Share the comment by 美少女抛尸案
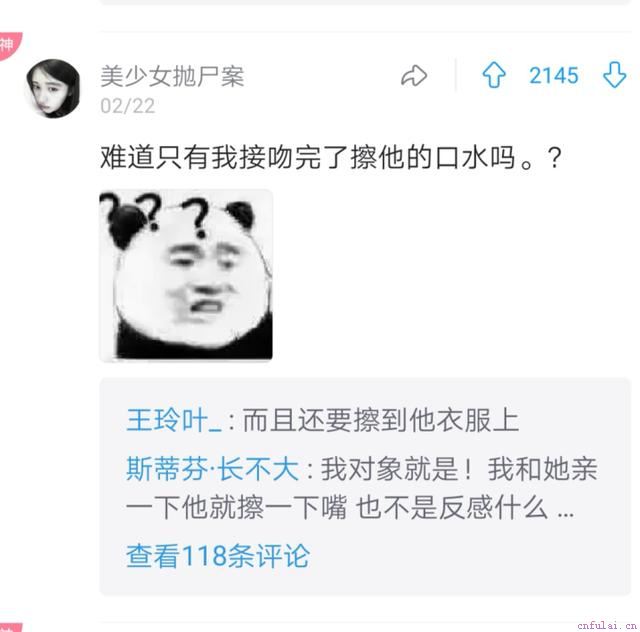This screenshot has width=640, height=632. (x=414, y=76)
